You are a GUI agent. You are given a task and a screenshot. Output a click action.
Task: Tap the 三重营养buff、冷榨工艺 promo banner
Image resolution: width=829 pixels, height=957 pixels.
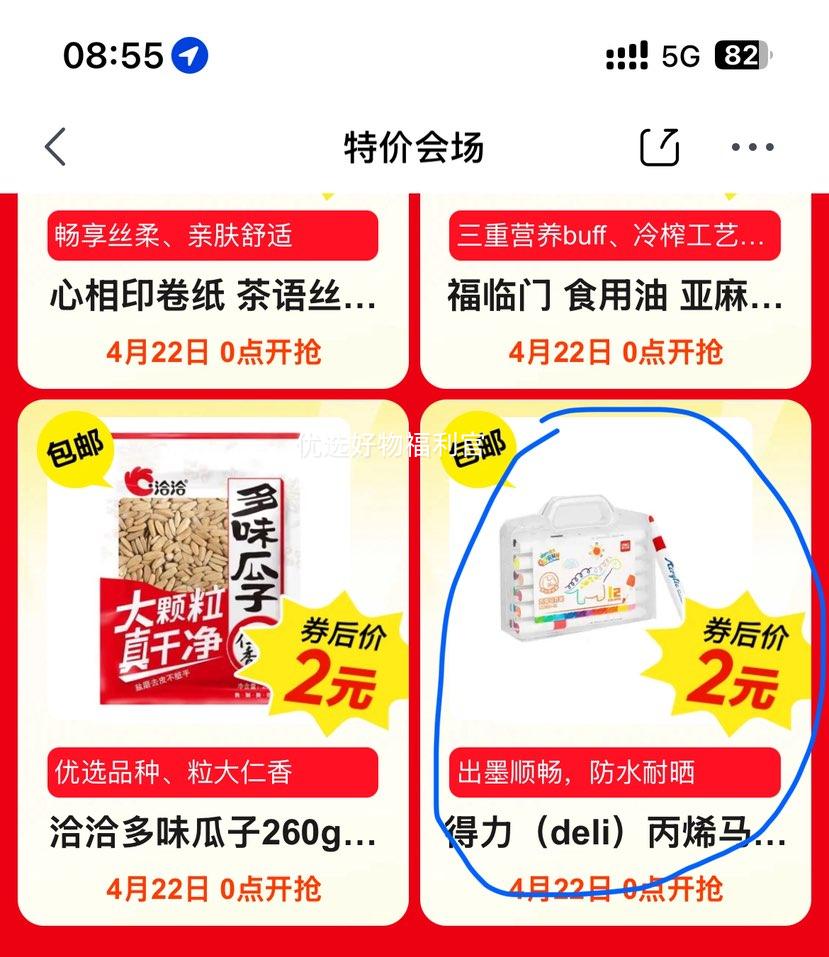611,235
